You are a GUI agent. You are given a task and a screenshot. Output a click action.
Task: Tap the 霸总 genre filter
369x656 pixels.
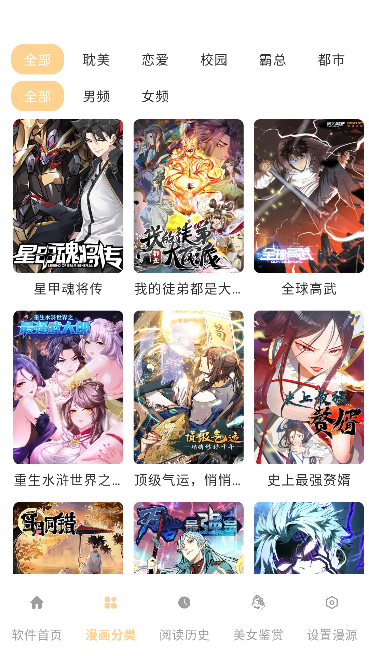(272, 60)
